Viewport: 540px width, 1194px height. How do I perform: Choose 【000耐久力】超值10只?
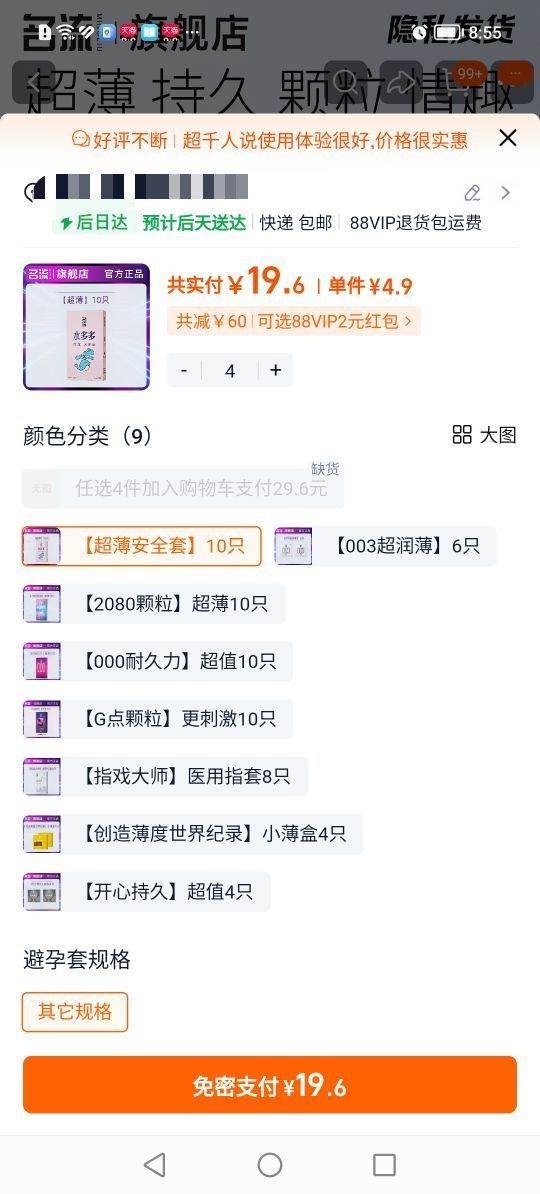pyautogui.click(x=158, y=661)
